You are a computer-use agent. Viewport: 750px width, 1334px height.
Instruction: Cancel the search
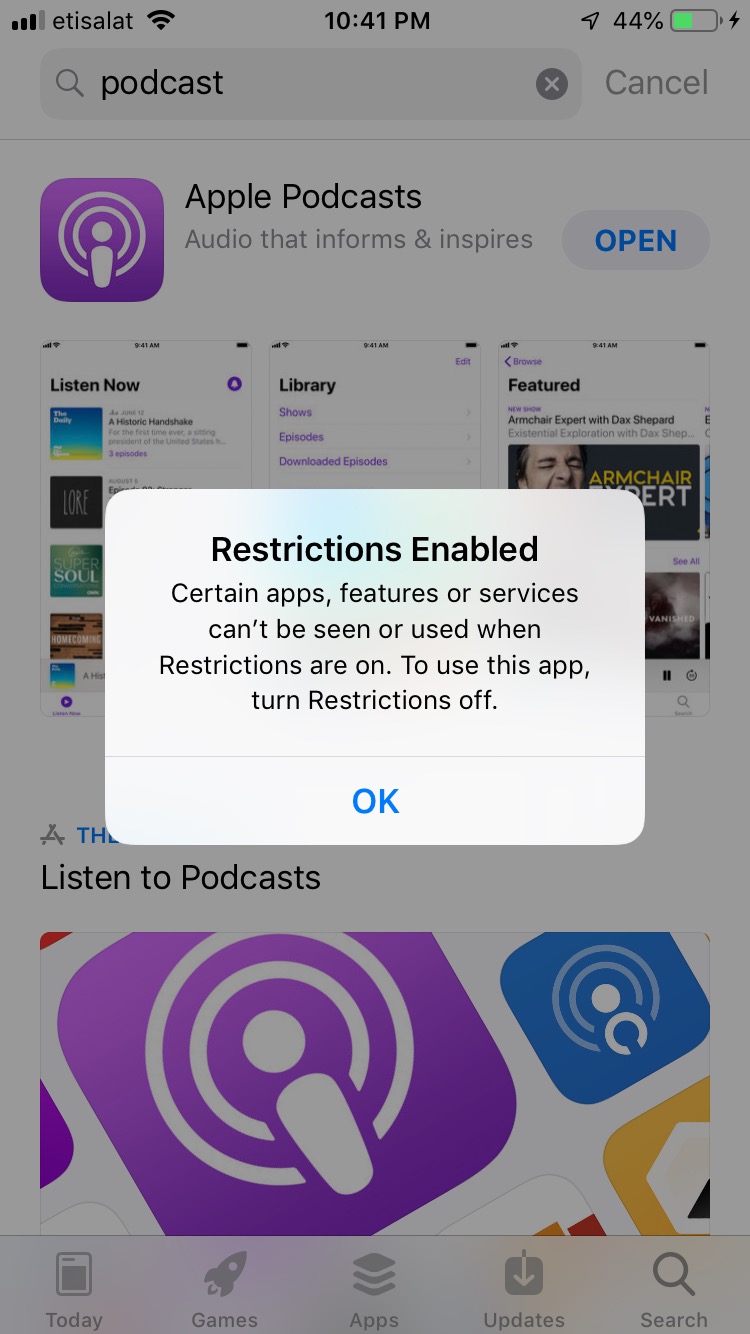pos(656,83)
